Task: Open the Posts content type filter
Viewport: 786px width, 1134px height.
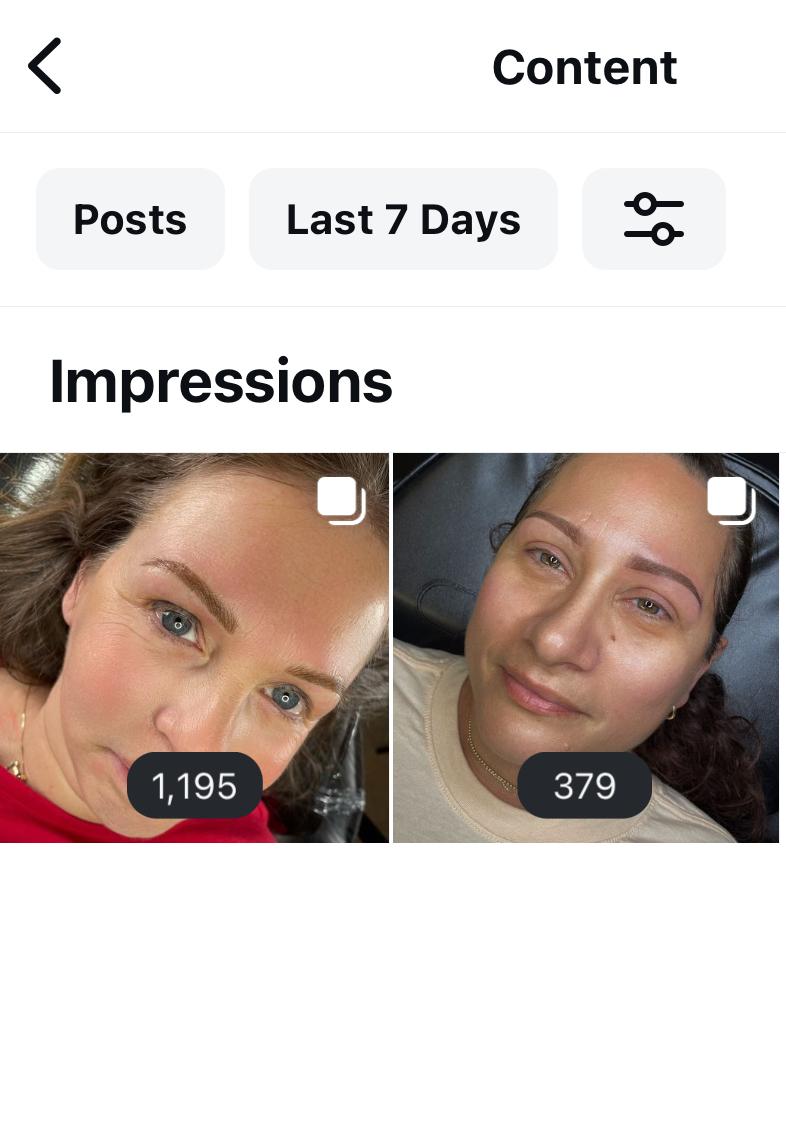Action: coord(130,219)
